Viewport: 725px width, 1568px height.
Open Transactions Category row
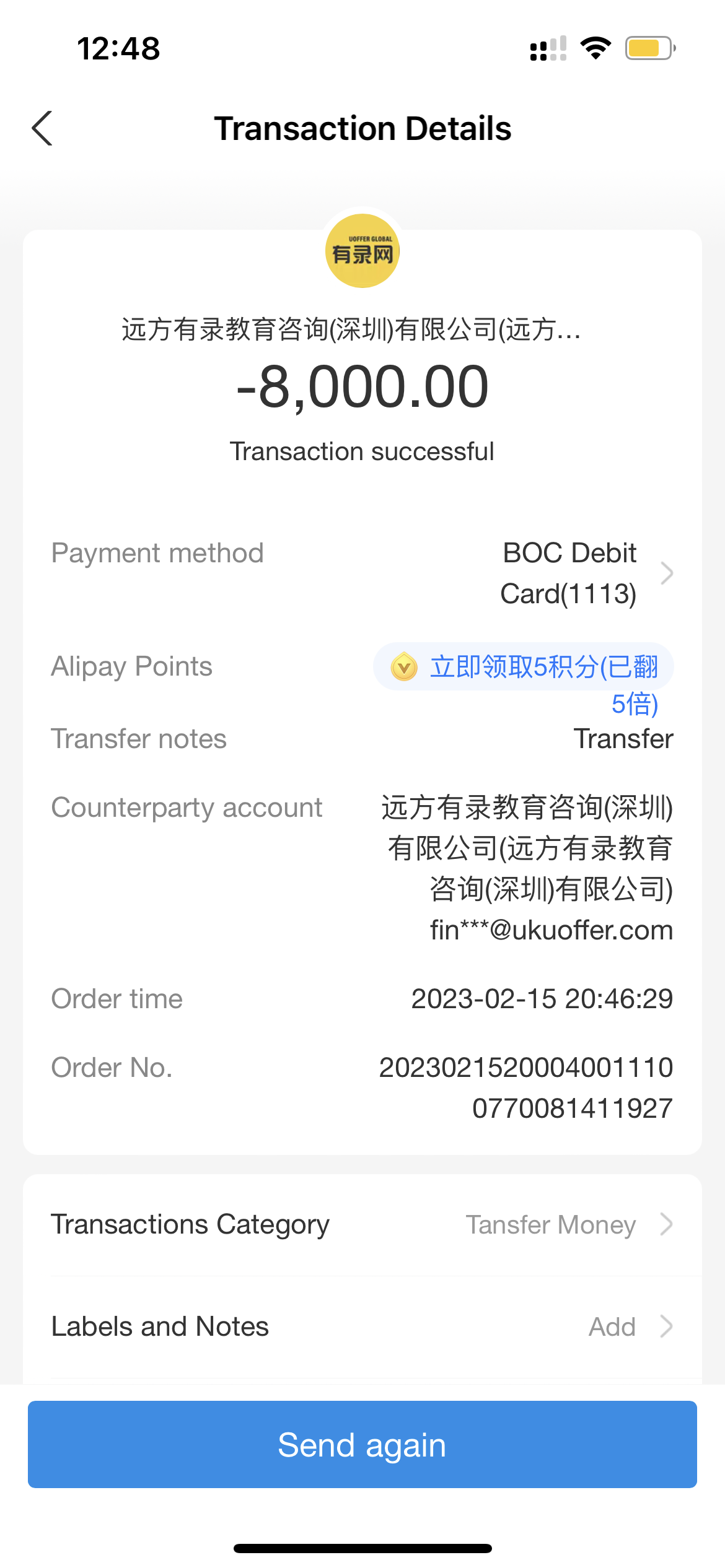pyautogui.click(x=362, y=1225)
